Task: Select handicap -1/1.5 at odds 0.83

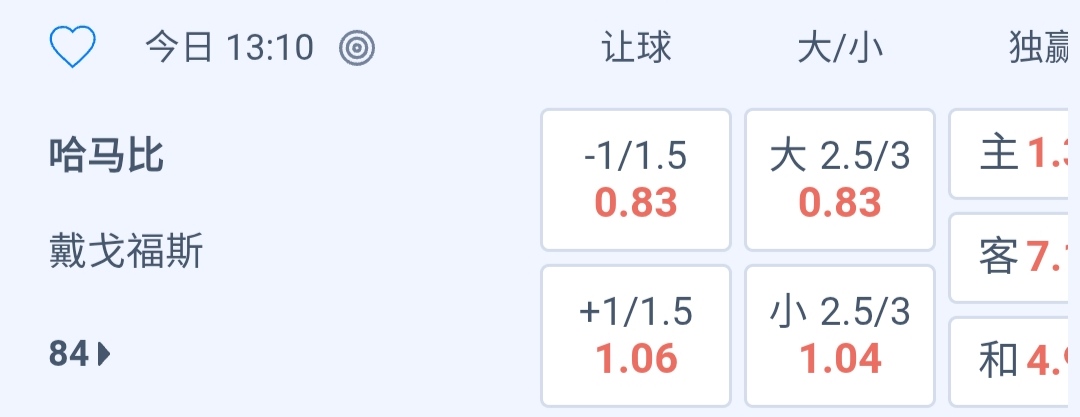Action: point(636,180)
